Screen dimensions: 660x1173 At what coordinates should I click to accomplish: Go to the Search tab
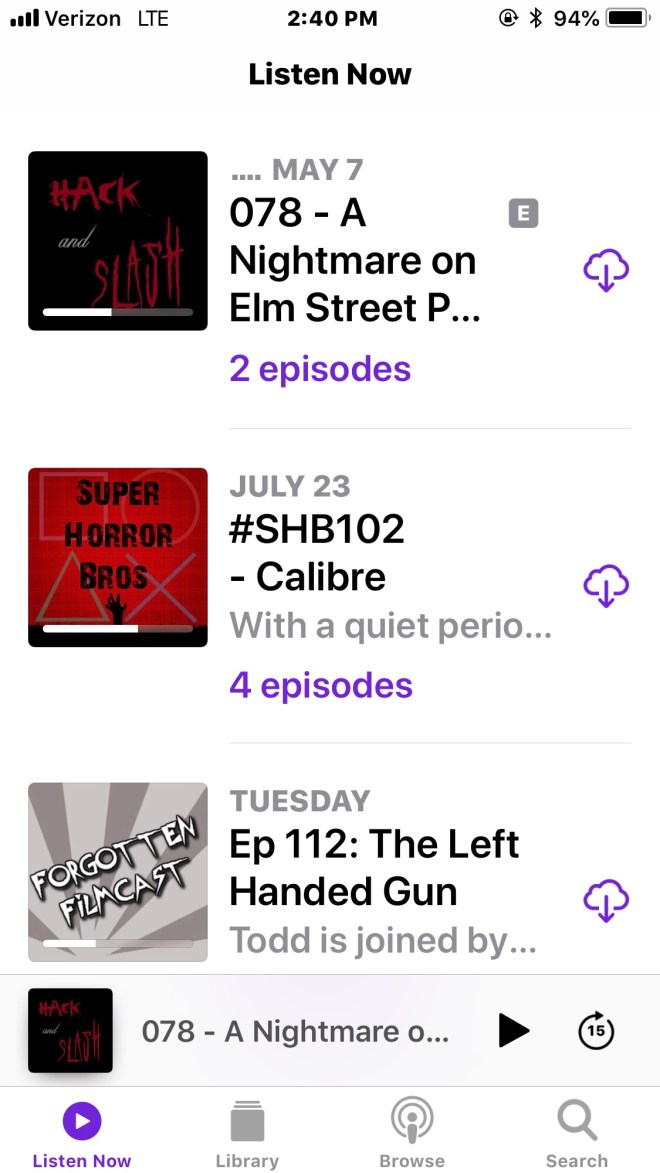(x=577, y=1133)
